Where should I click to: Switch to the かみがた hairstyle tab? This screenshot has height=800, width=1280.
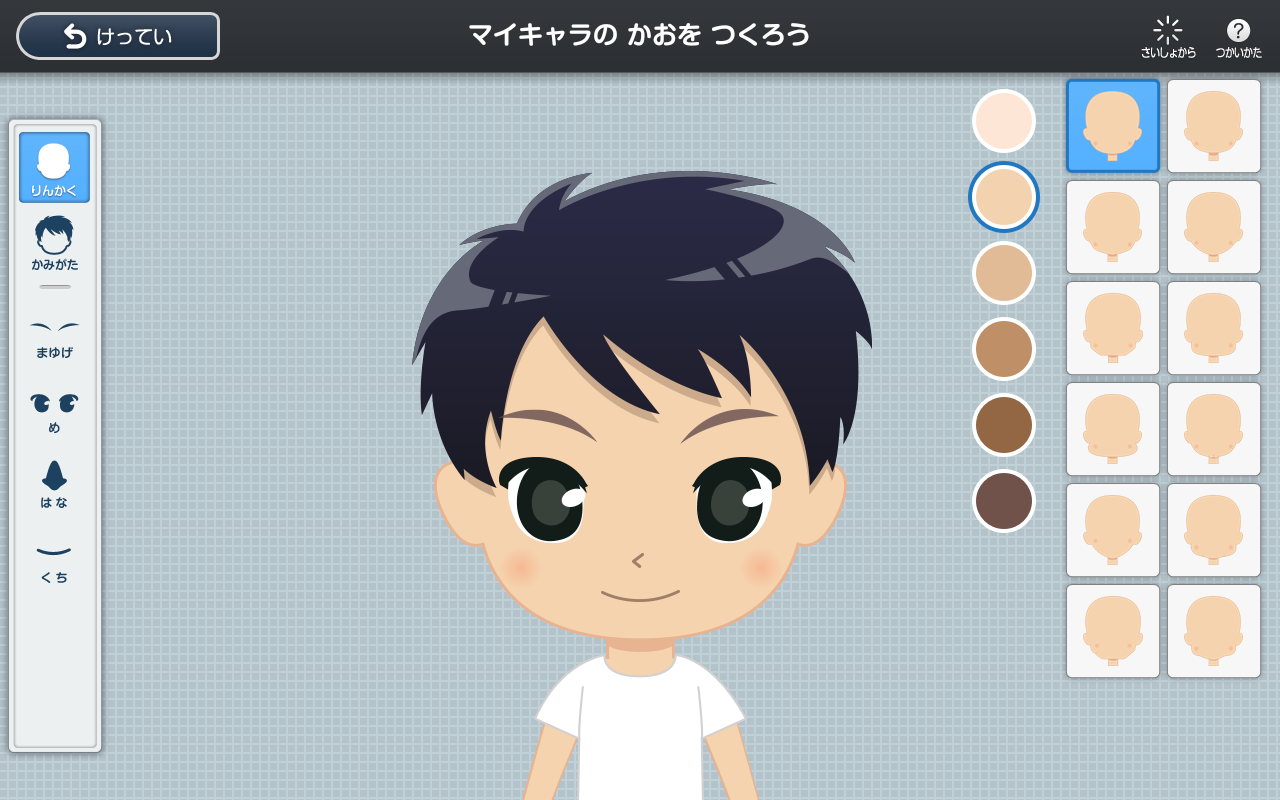click(54, 243)
